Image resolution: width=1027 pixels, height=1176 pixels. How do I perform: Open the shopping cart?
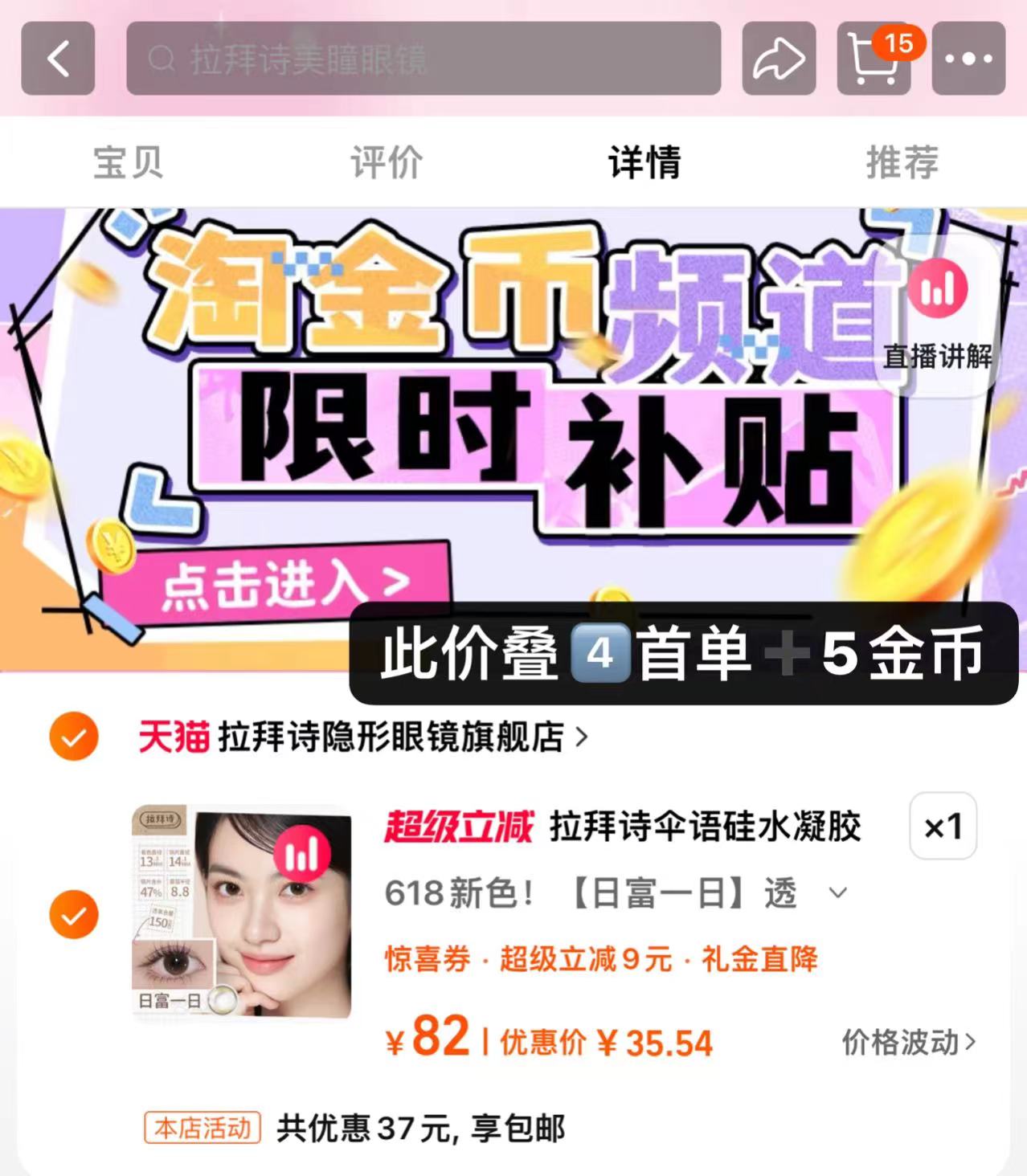click(874, 59)
